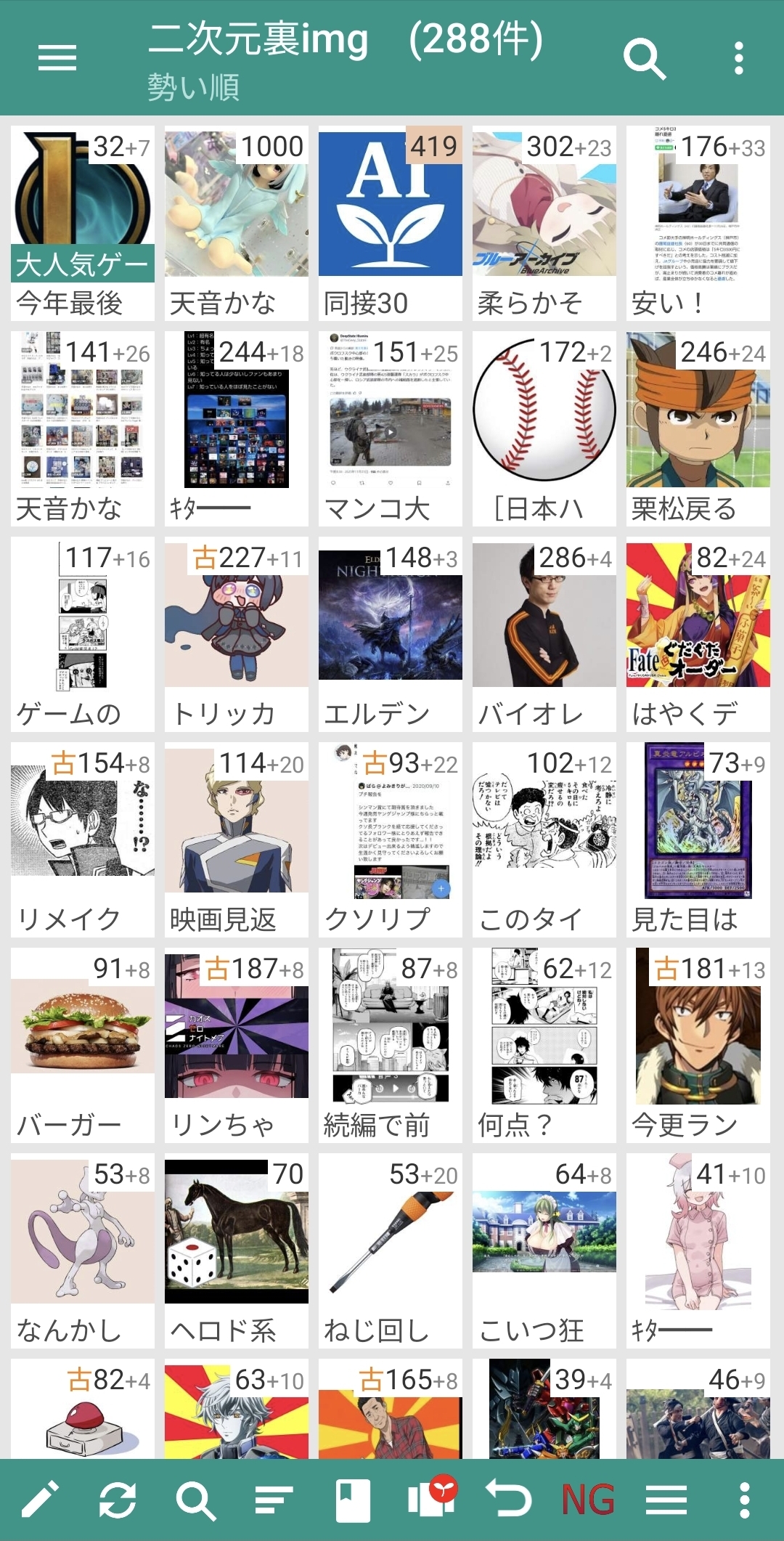Open the ヘロド系 thread

coord(236,1251)
